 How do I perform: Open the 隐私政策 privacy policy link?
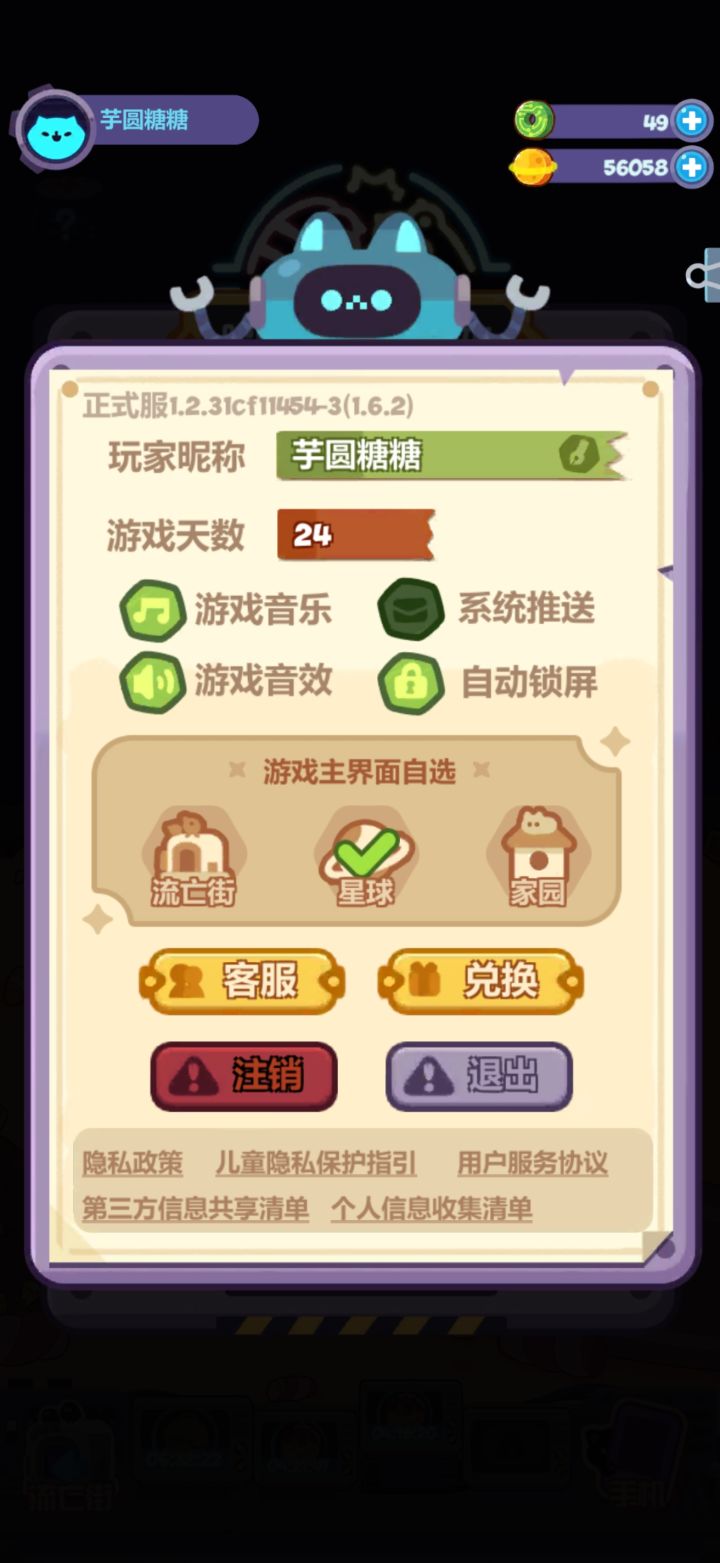point(132,1163)
